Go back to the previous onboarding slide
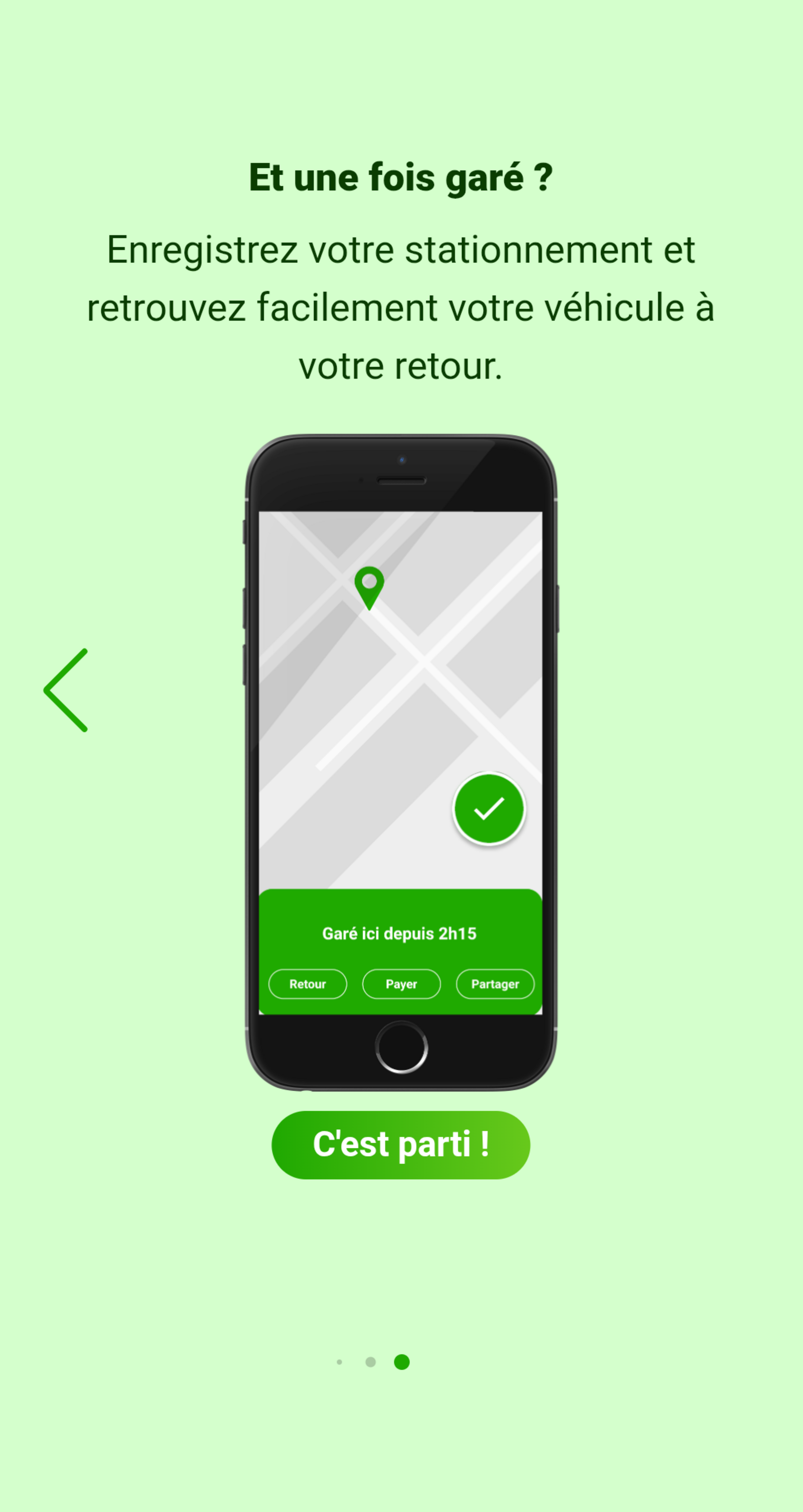Image resolution: width=803 pixels, height=1512 pixels. pos(66,690)
